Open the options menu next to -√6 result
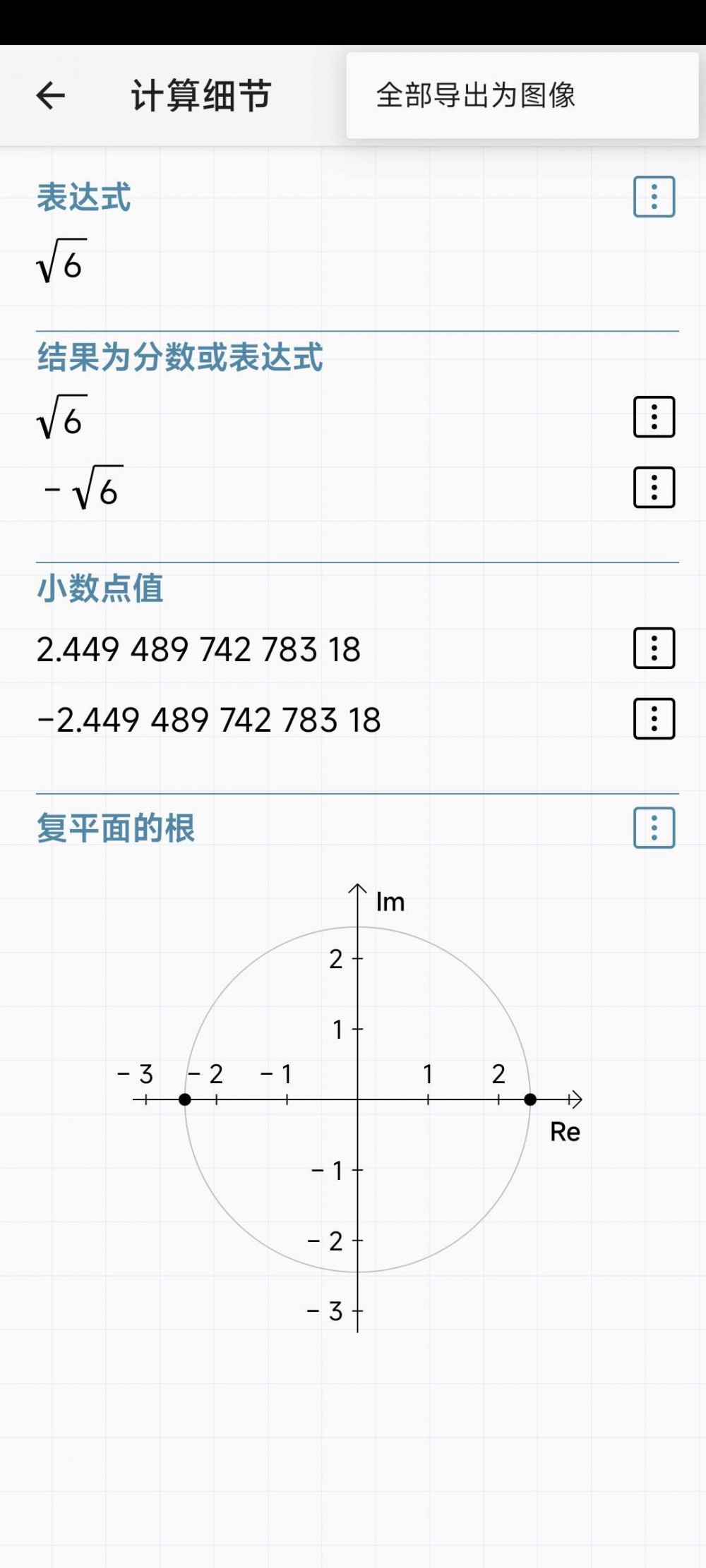Viewport: 706px width, 1568px height. 653,488
